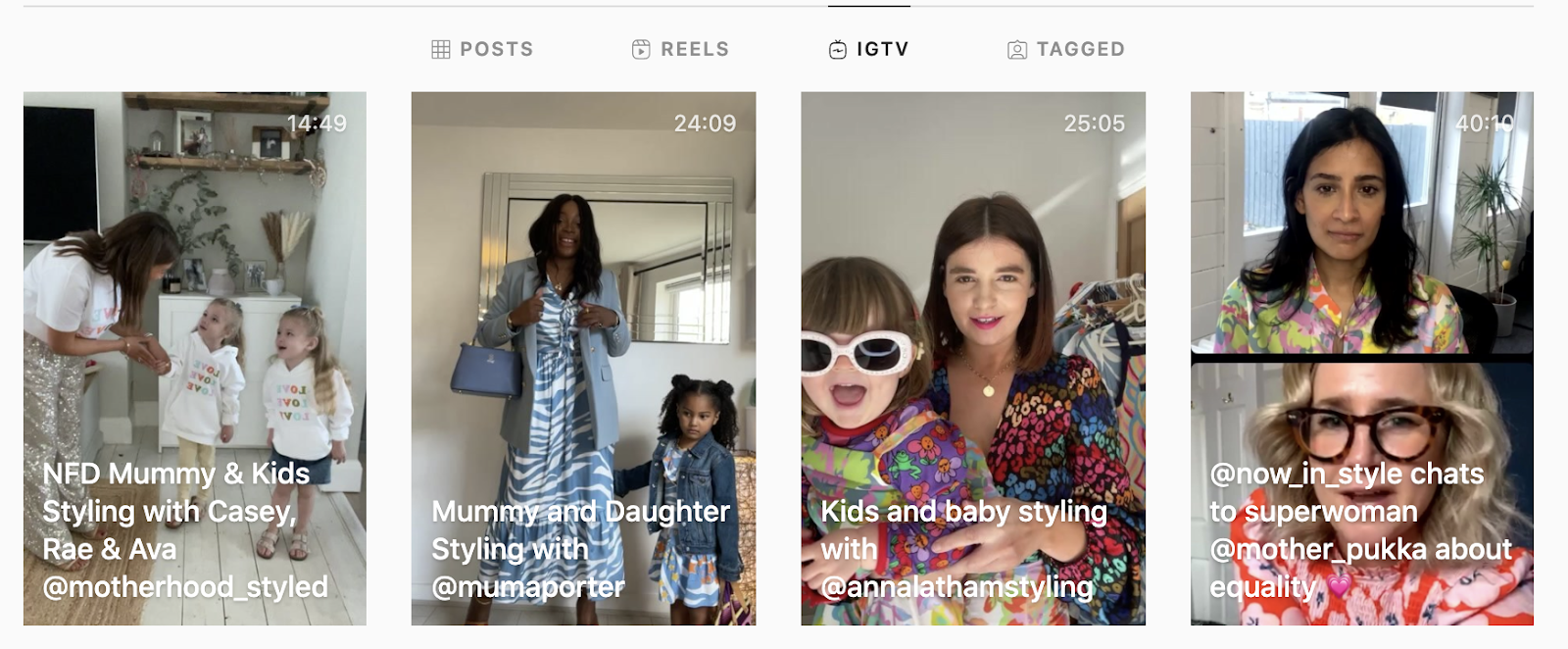1568x649 pixels.
Task: Play Mummy and Daughter Styling with @mumaporter
Action: coord(583,358)
